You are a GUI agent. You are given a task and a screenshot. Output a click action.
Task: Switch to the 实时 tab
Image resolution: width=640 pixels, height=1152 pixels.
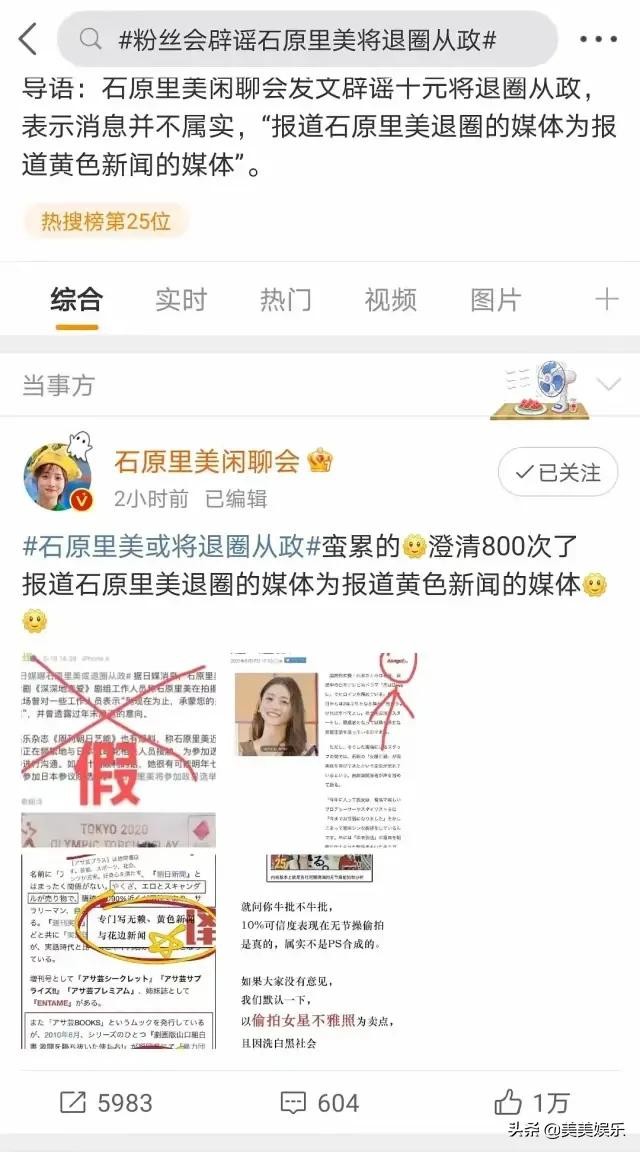tap(181, 299)
